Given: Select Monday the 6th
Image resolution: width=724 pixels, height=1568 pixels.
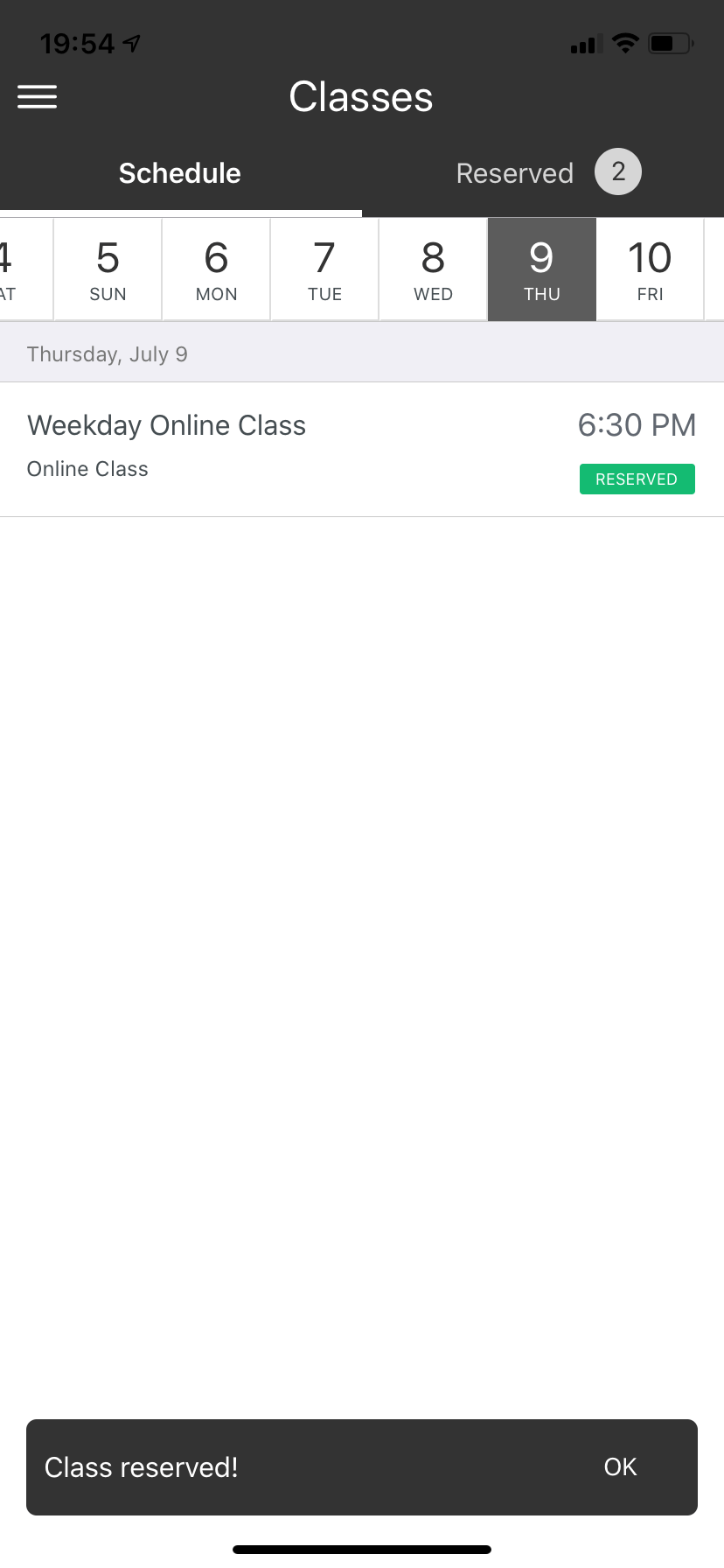Looking at the screenshot, I should click(216, 269).
